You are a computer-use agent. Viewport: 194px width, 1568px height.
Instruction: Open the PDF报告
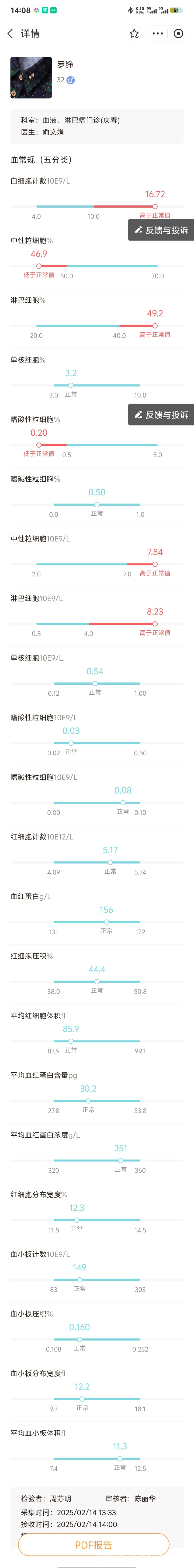click(94, 1544)
